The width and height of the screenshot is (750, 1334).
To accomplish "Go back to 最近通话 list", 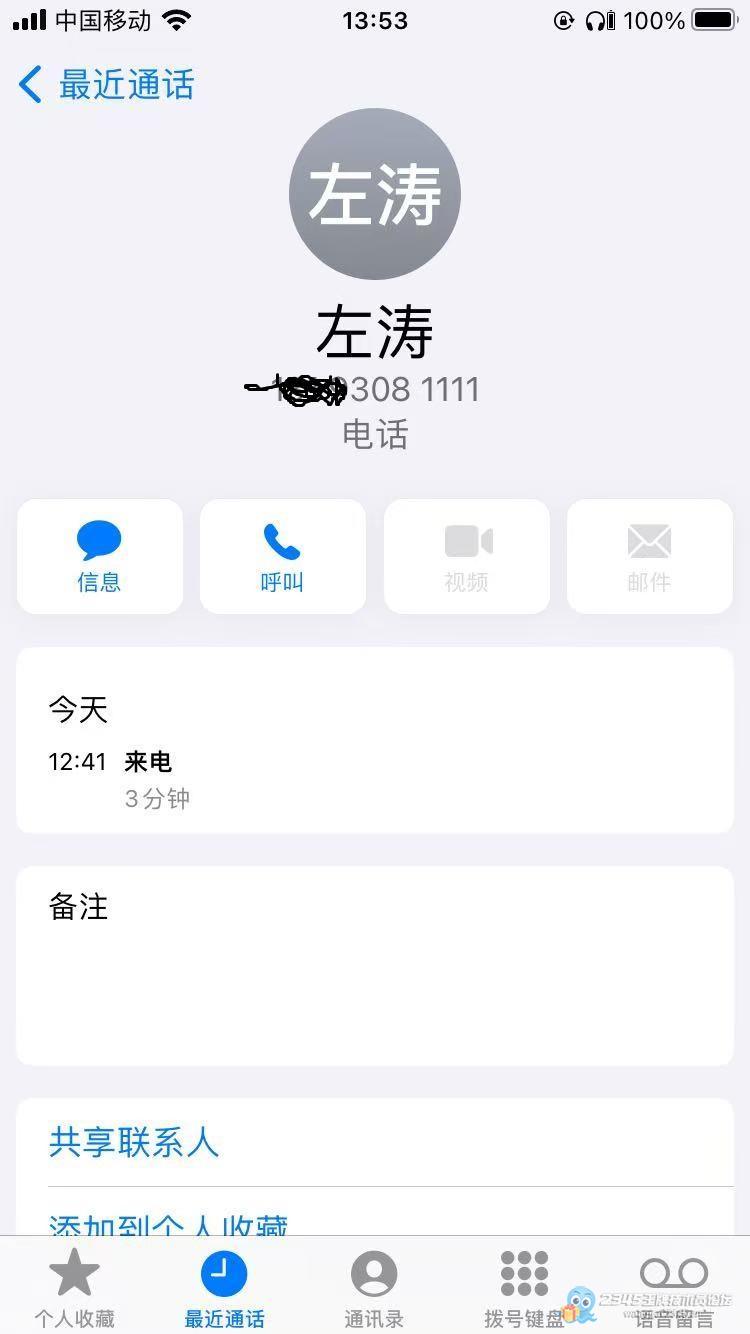I will pos(106,85).
